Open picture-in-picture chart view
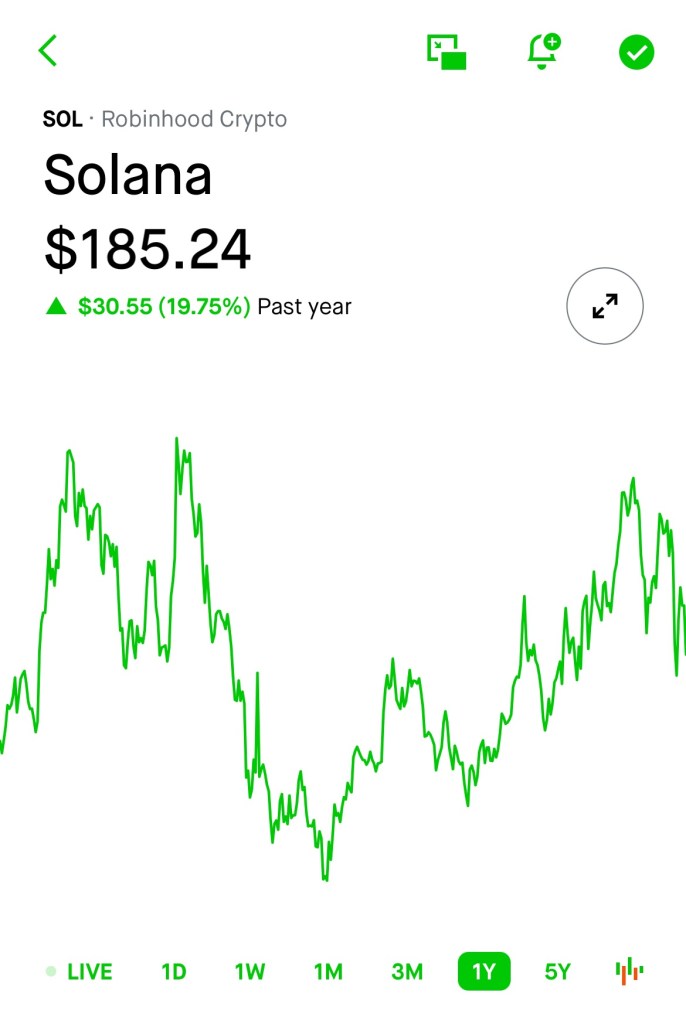This screenshot has height=1024, width=686. coord(446,51)
